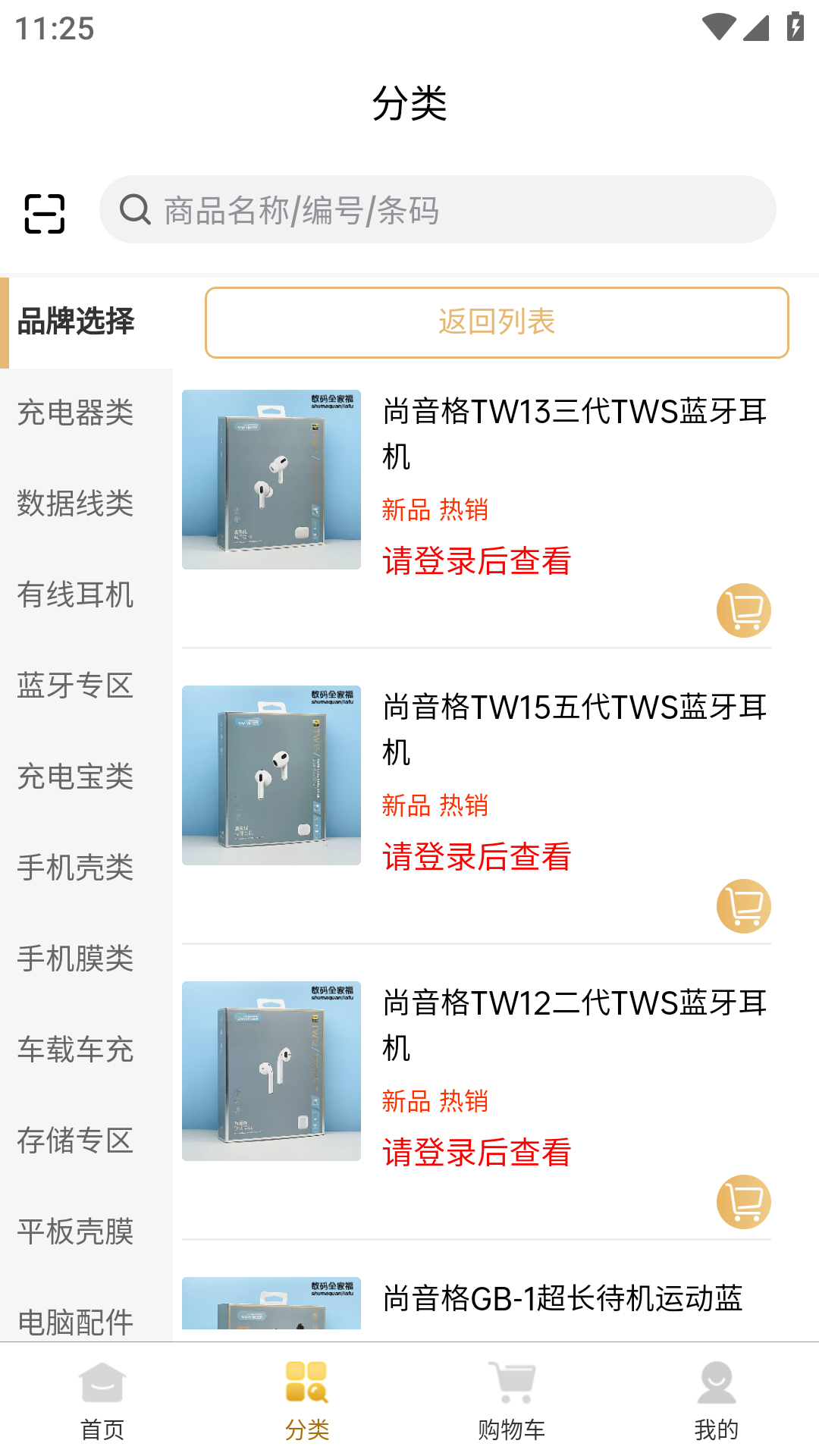Open the barcode scanner

(43, 212)
